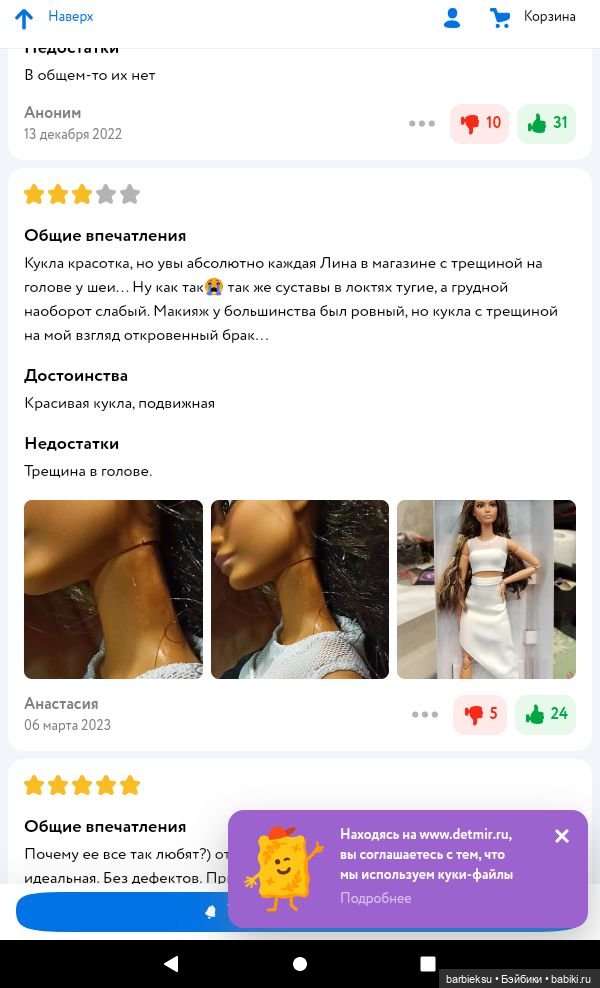Open the doll in white outfit photo
Viewport: 600px width, 988px height.
click(486, 589)
